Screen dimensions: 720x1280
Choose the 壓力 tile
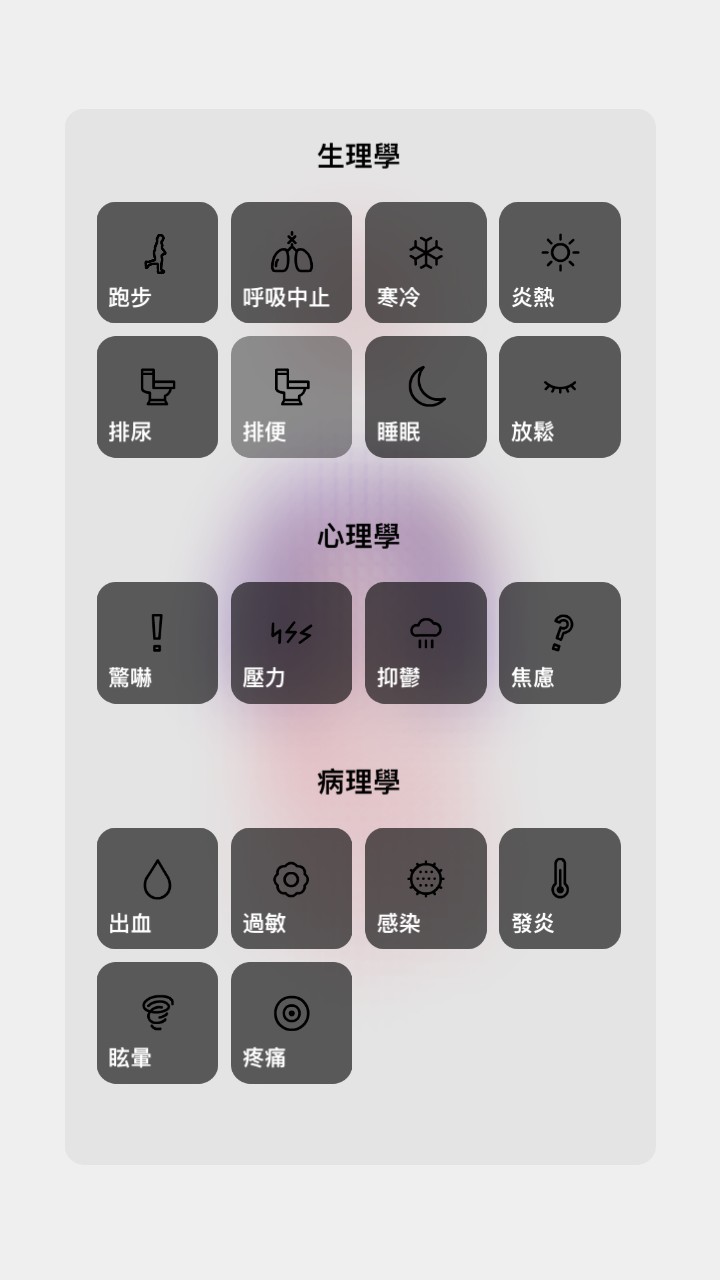[291, 643]
